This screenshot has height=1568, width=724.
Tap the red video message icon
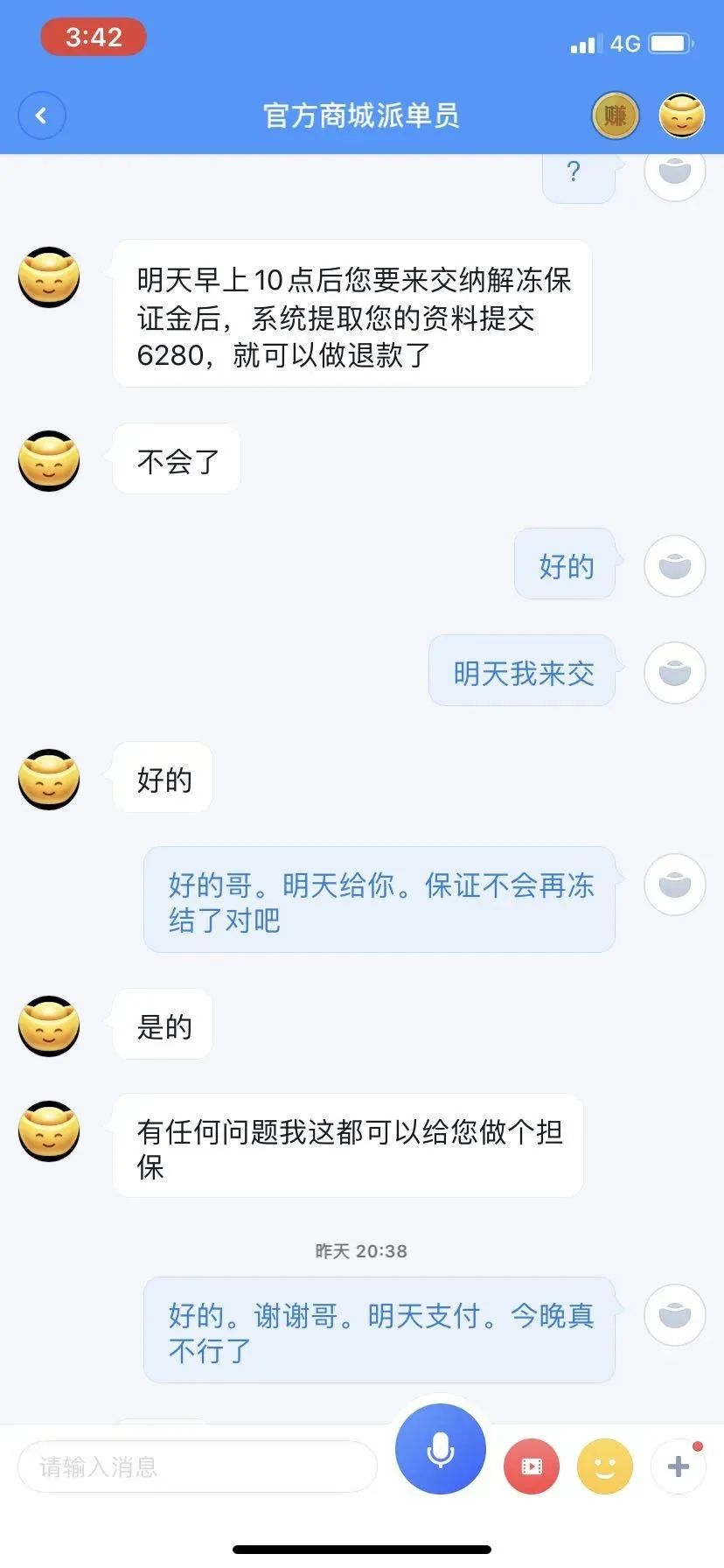[531, 1466]
